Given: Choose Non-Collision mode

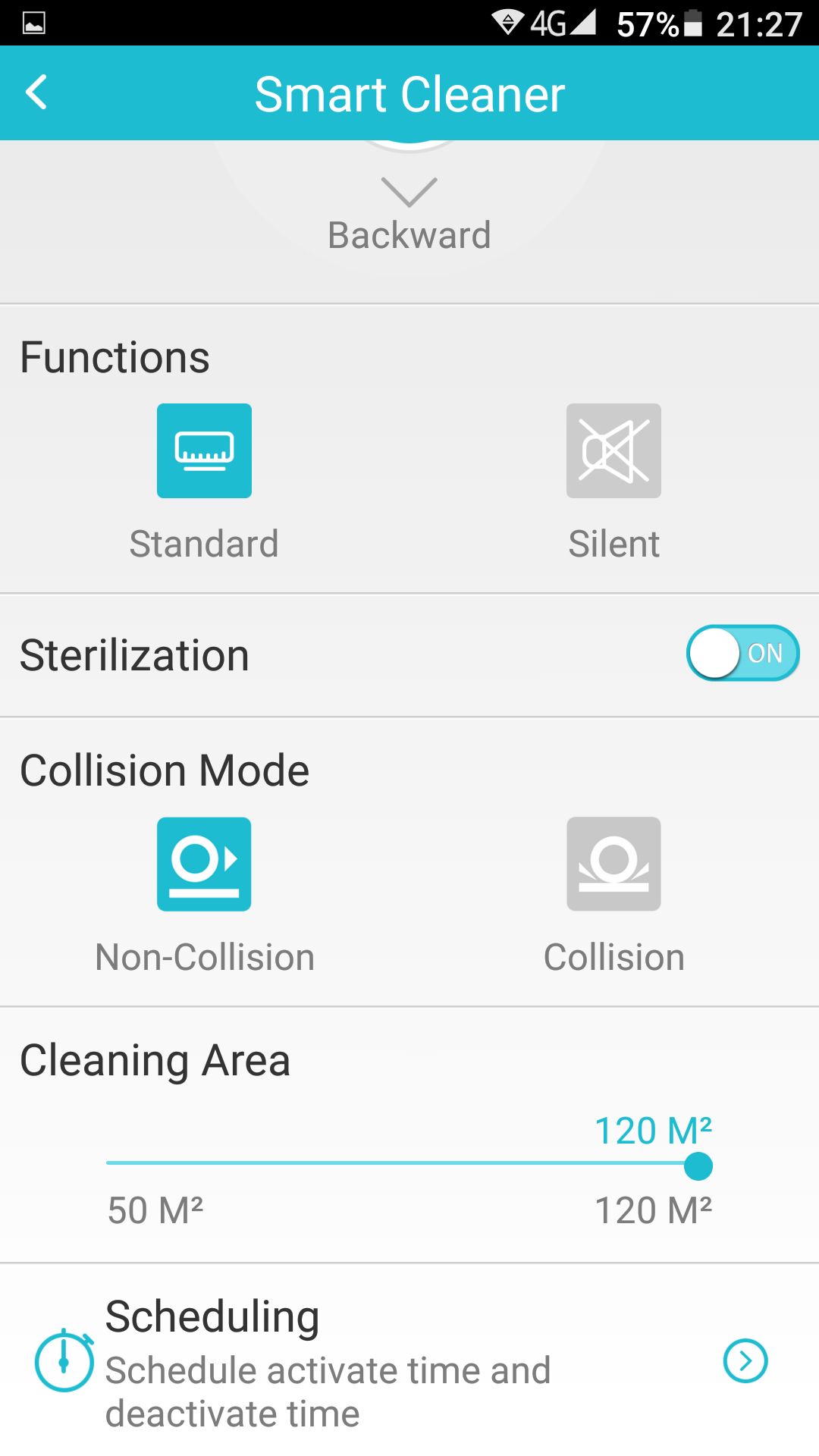Looking at the screenshot, I should (x=204, y=864).
